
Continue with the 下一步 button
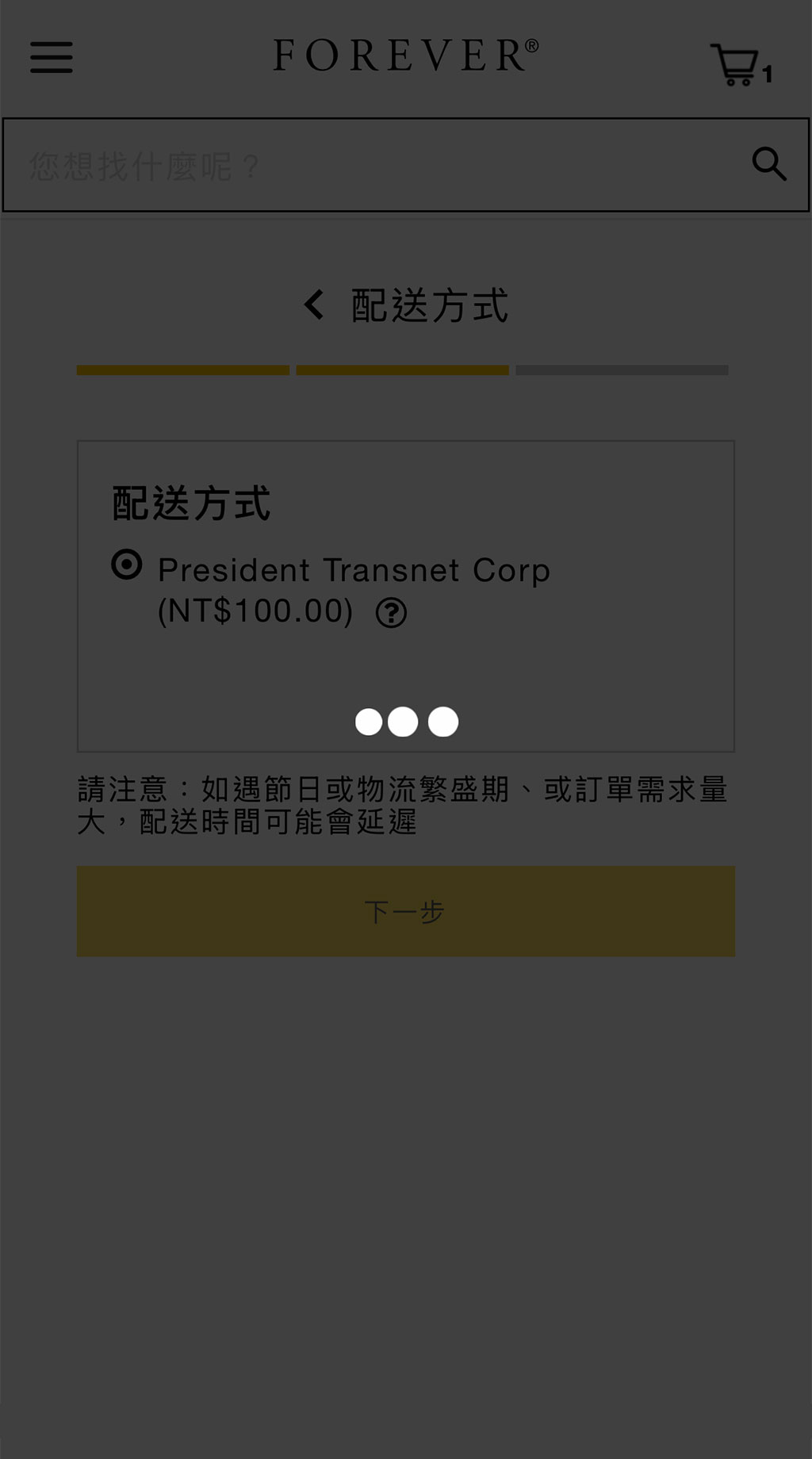[x=405, y=911]
